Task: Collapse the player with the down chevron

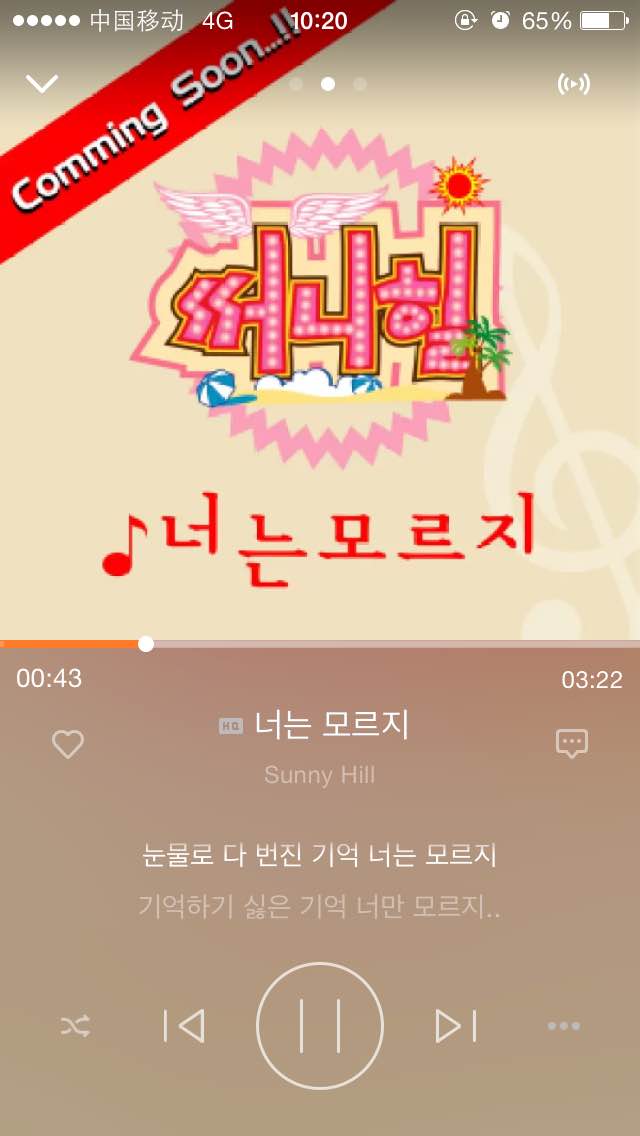Action: (x=42, y=83)
